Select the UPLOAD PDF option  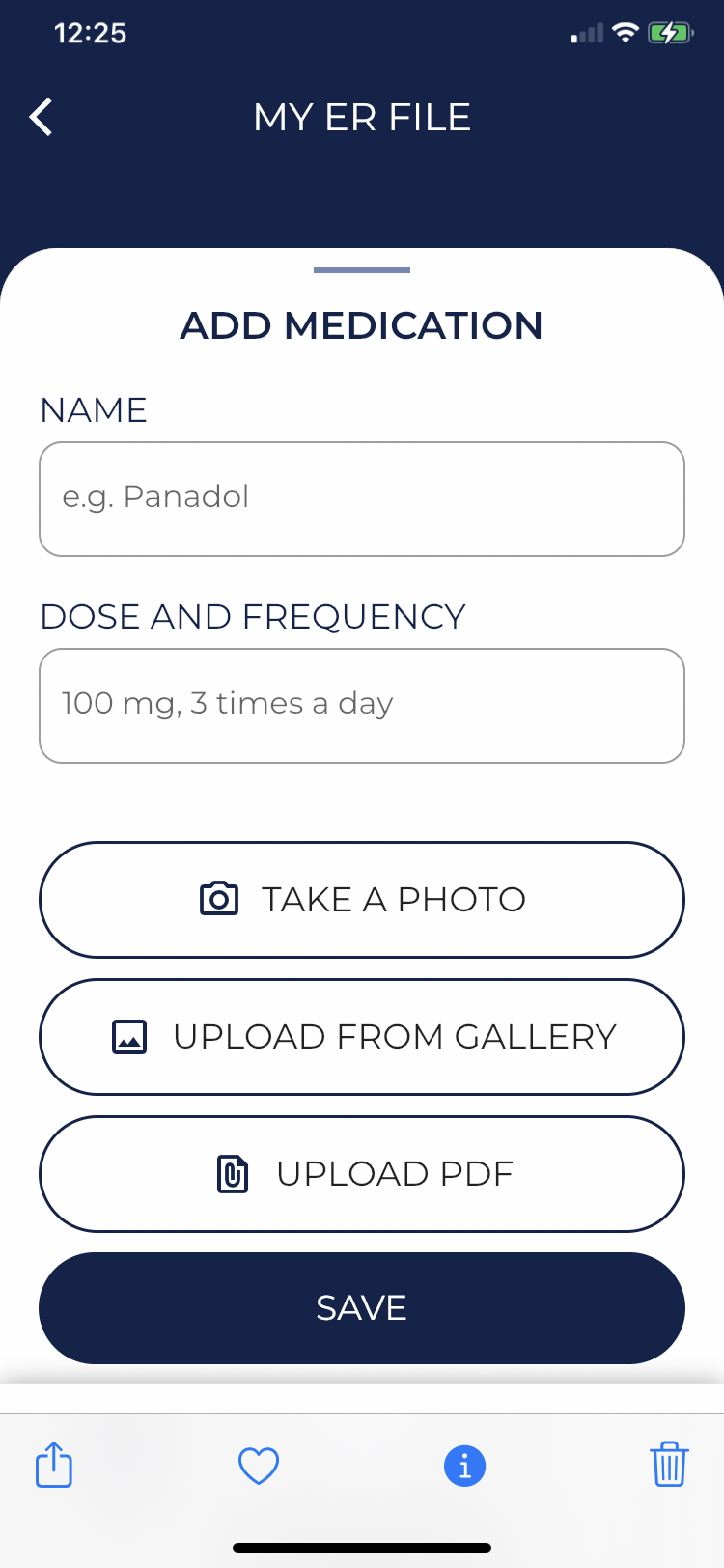pyautogui.click(x=362, y=1174)
